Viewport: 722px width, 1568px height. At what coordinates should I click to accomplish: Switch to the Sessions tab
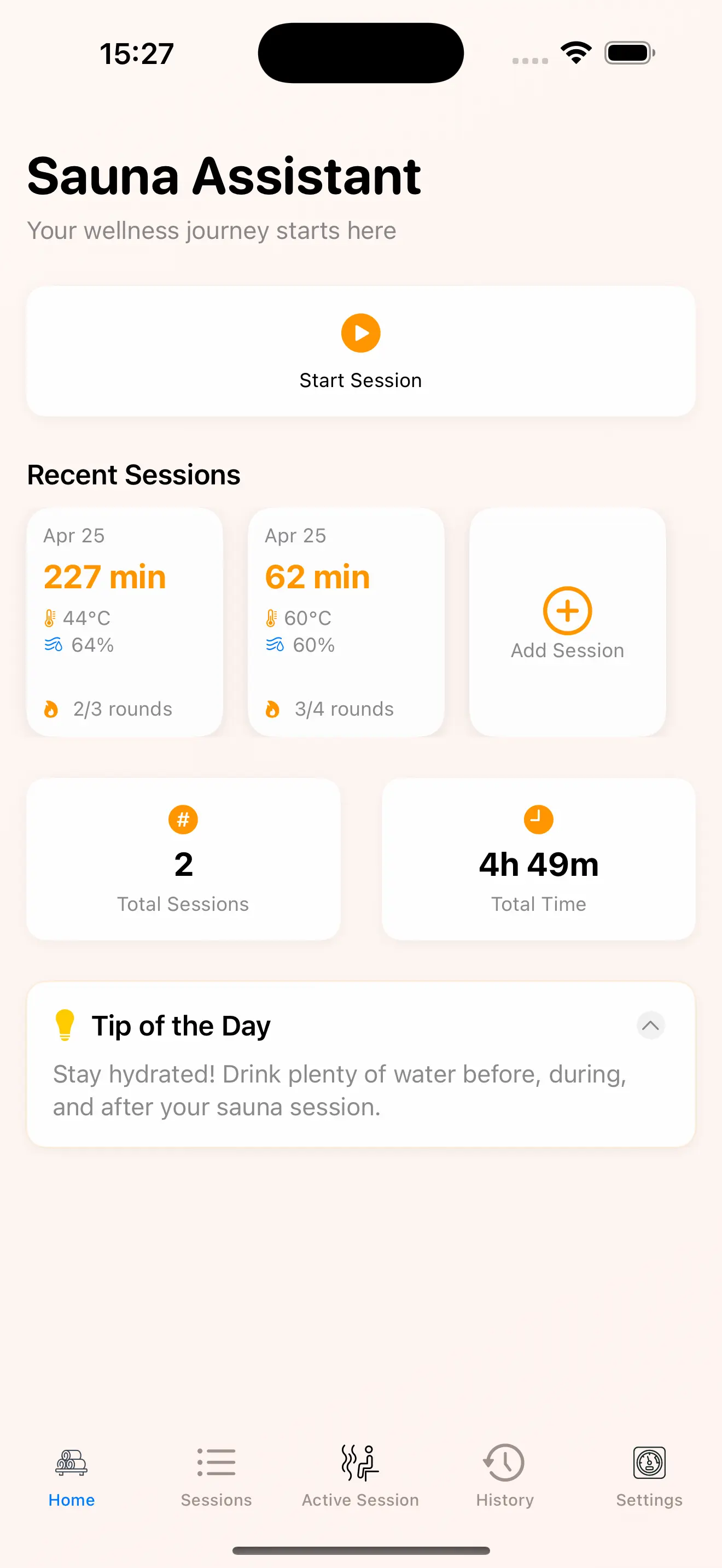216,1476
